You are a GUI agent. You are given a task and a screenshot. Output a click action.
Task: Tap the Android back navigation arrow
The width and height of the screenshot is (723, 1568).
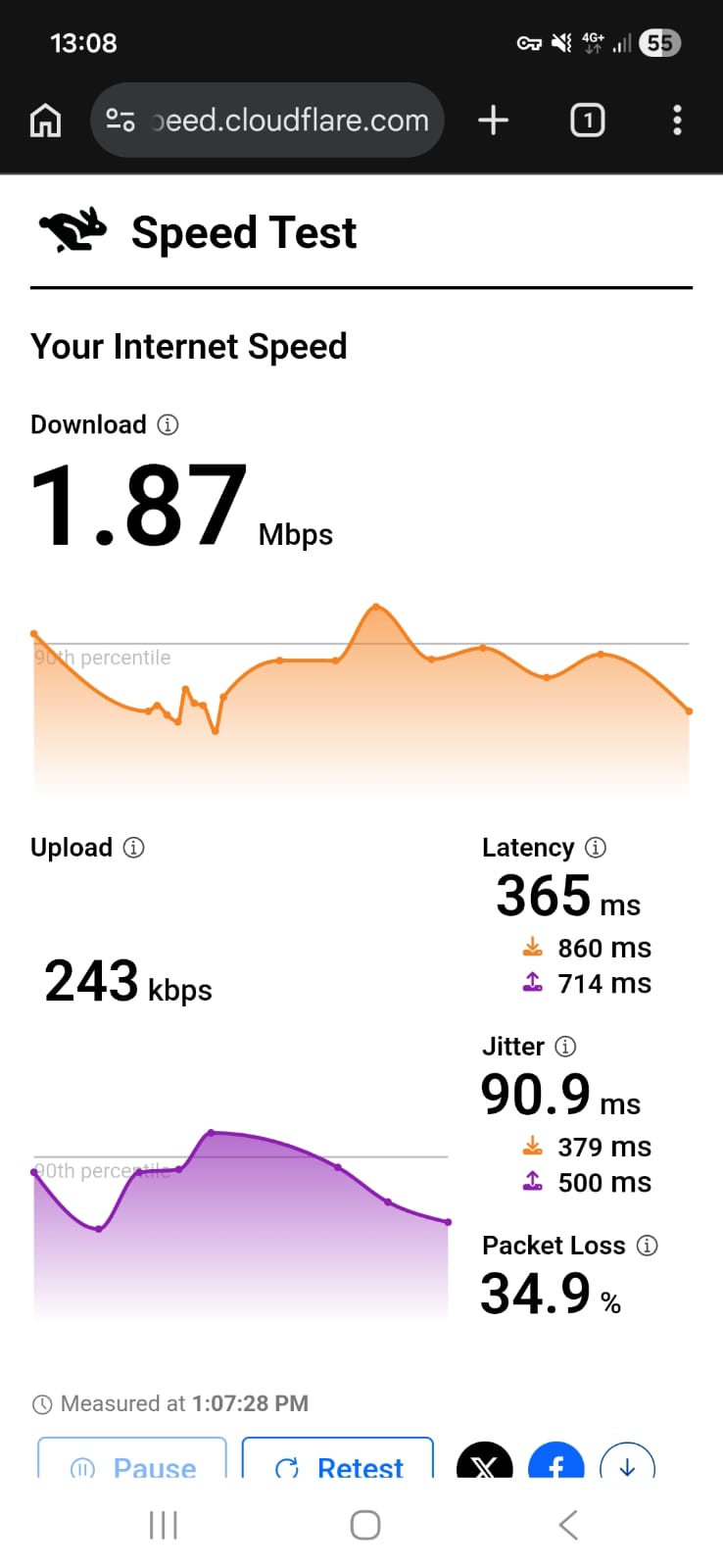pyautogui.click(x=567, y=1525)
